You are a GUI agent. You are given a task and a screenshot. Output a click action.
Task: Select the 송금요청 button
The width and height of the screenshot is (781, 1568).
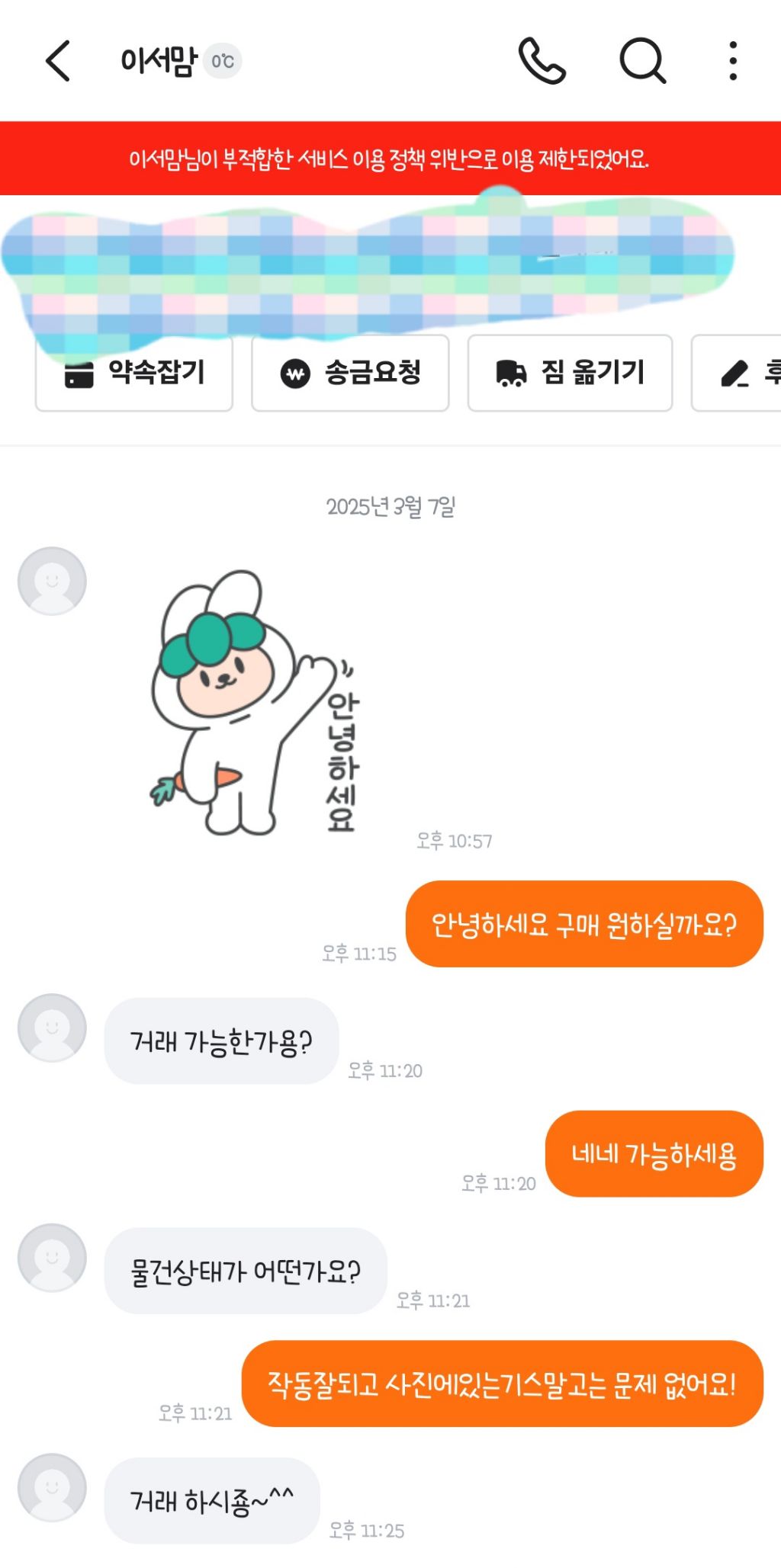click(350, 373)
